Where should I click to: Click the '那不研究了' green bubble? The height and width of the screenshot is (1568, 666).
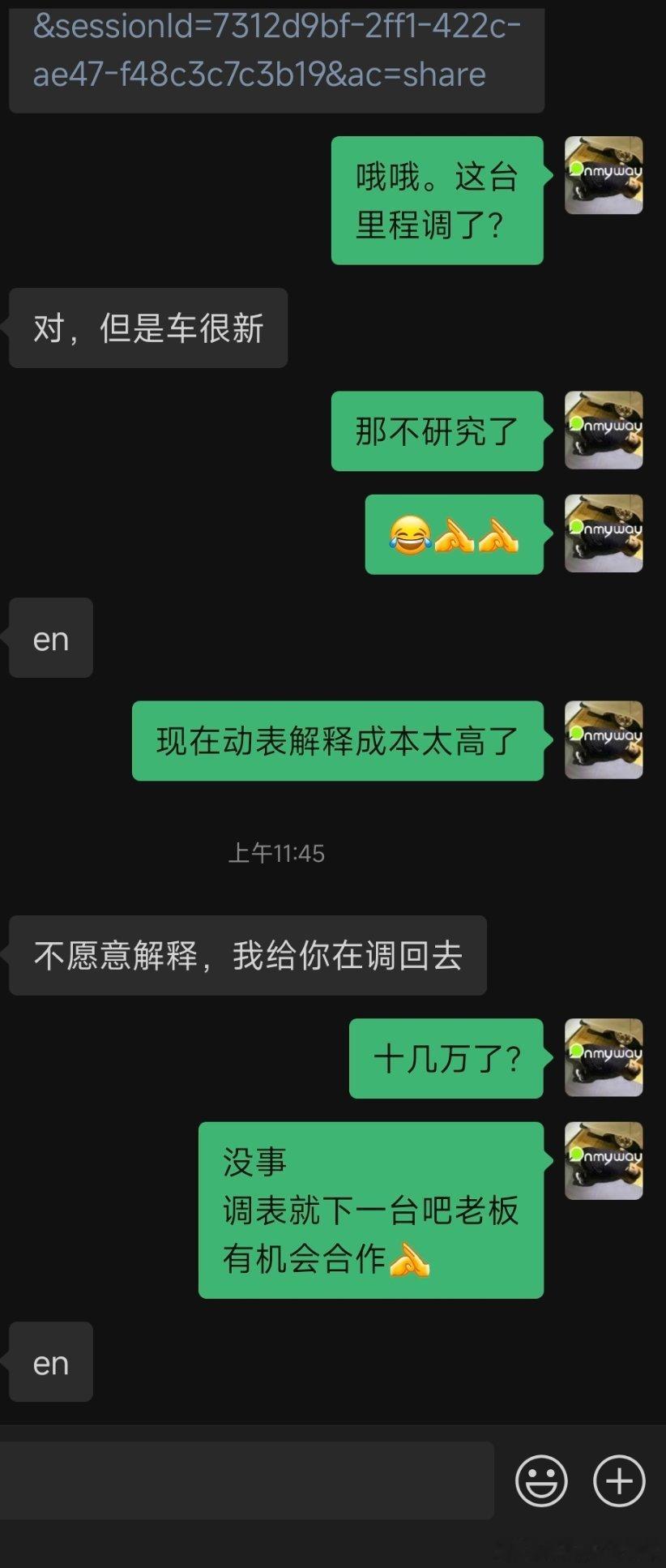point(436,431)
